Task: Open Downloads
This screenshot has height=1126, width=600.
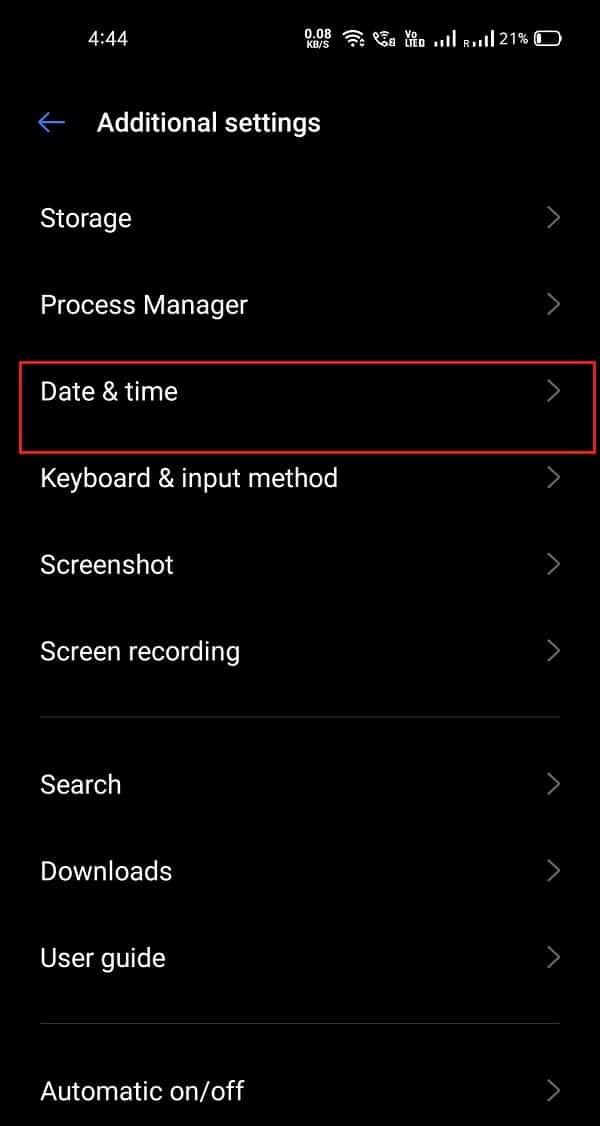Action: pos(300,871)
